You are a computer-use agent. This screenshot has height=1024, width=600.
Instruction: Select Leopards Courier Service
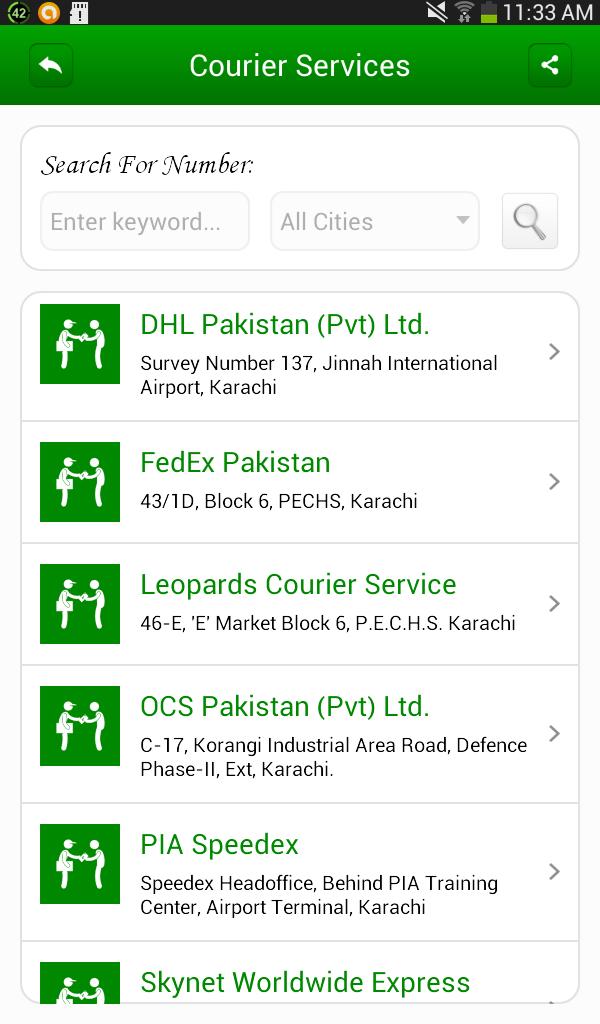[300, 604]
